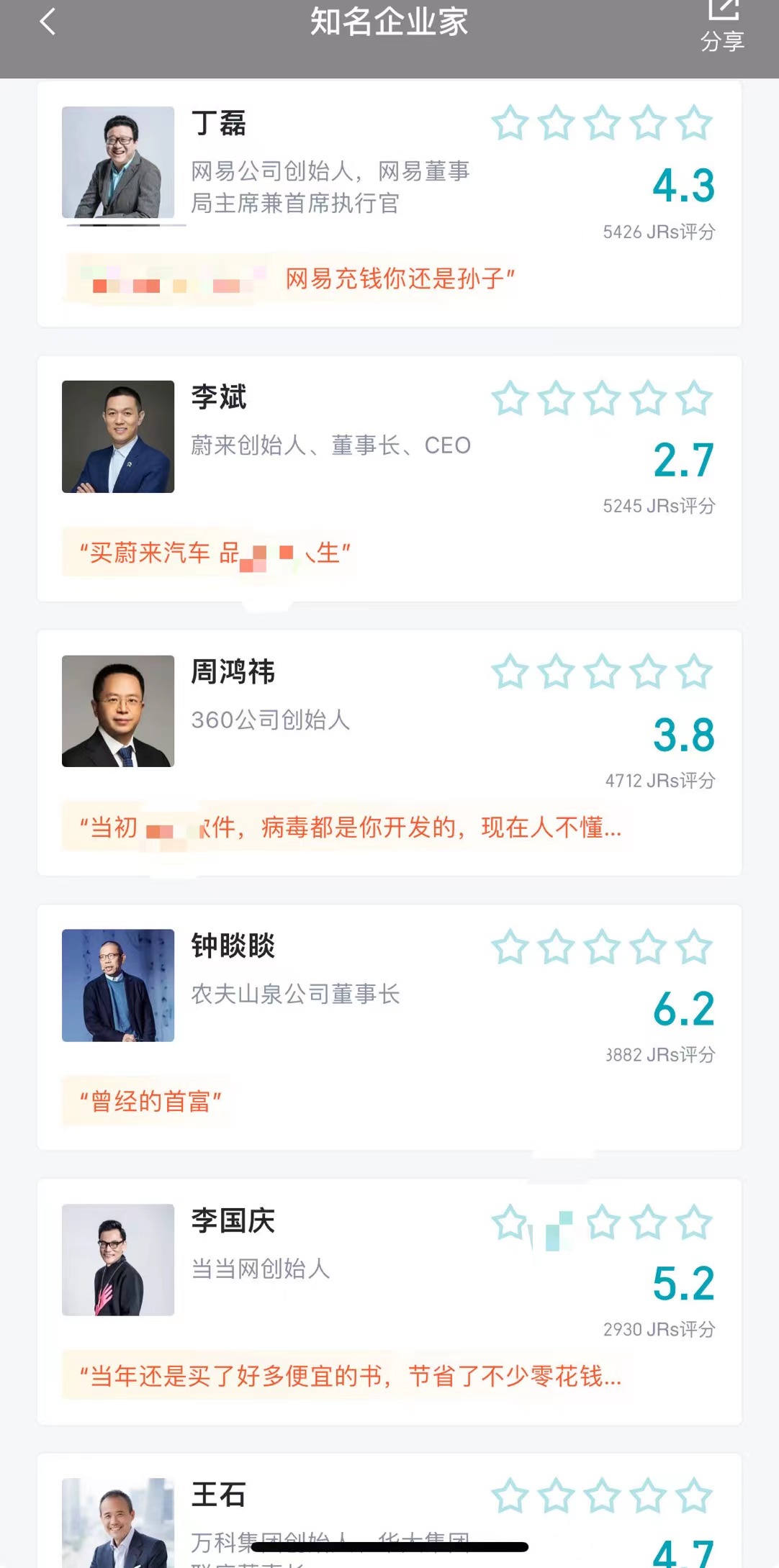Image resolution: width=779 pixels, height=1568 pixels.
Task: Share this 知名企业家 ranking list
Action: point(722,27)
